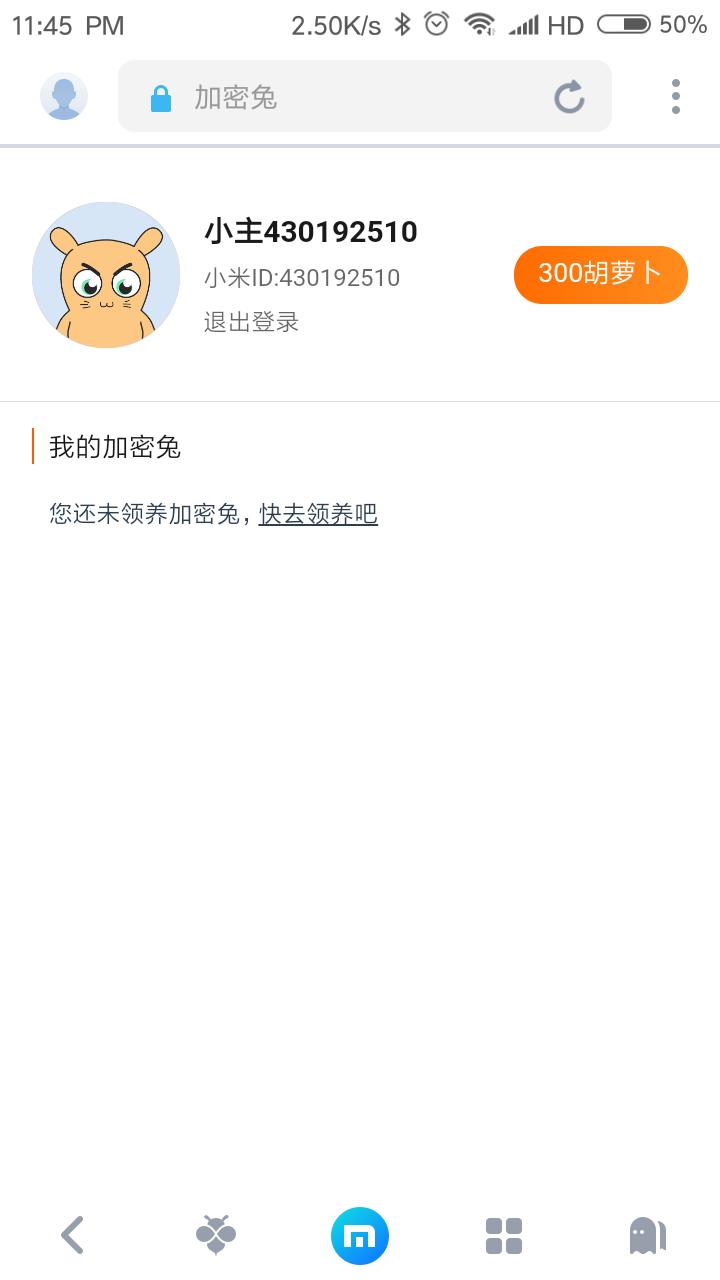Tap the username 小主430192510
Image resolution: width=720 pixels, height=1280 pixels.
[311, 231]
